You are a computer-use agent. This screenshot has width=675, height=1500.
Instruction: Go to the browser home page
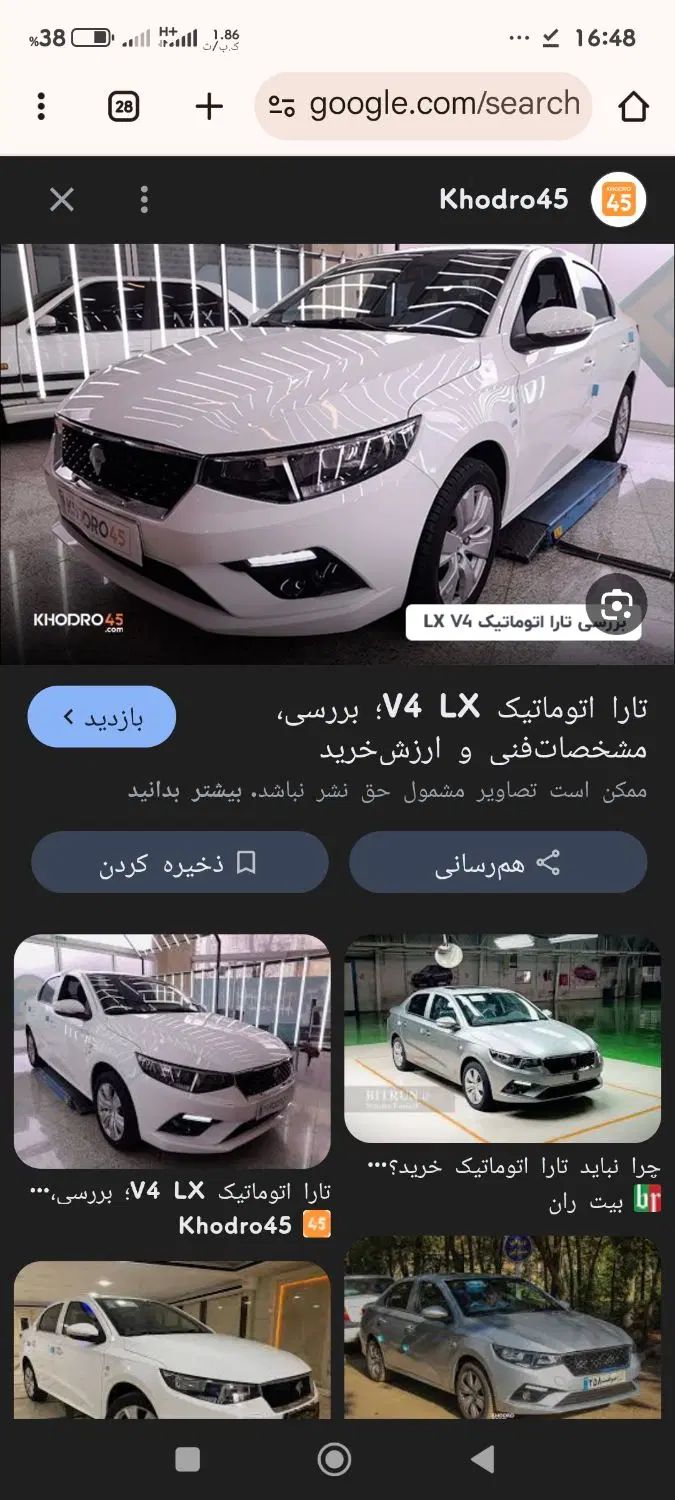(x=634, y=106)
